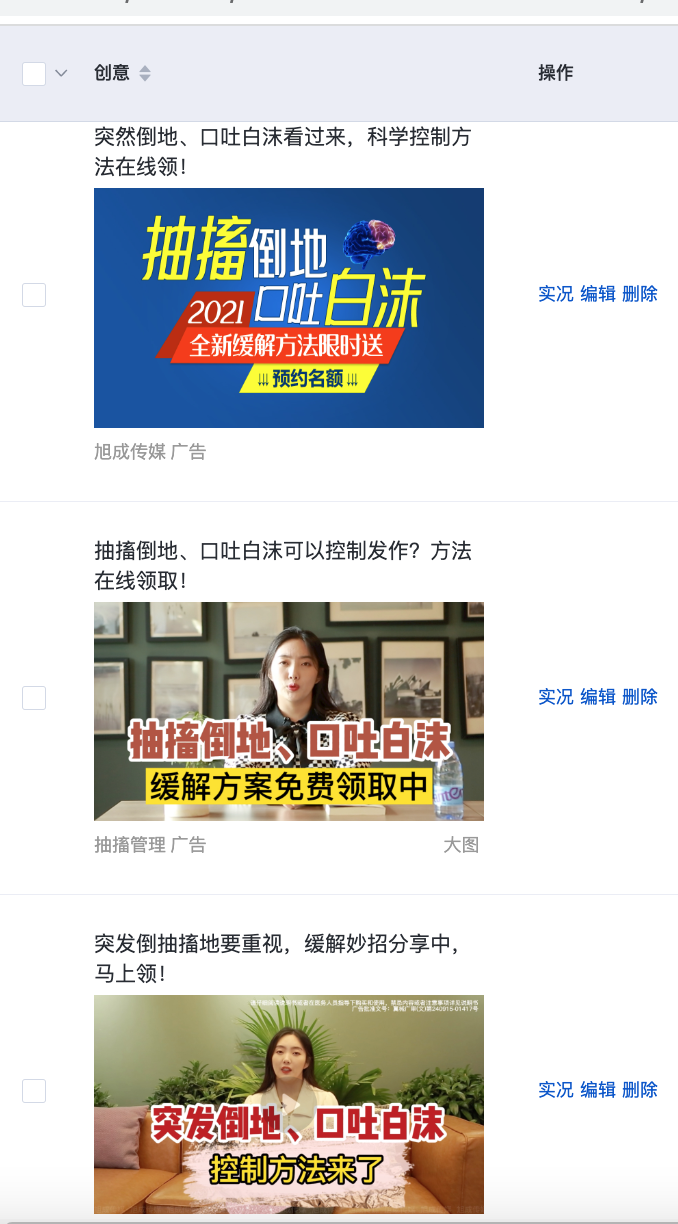678x1224 pixels.
Task: Select checkbox for 抽搐管理 creative row
Action: click(34, 698)
